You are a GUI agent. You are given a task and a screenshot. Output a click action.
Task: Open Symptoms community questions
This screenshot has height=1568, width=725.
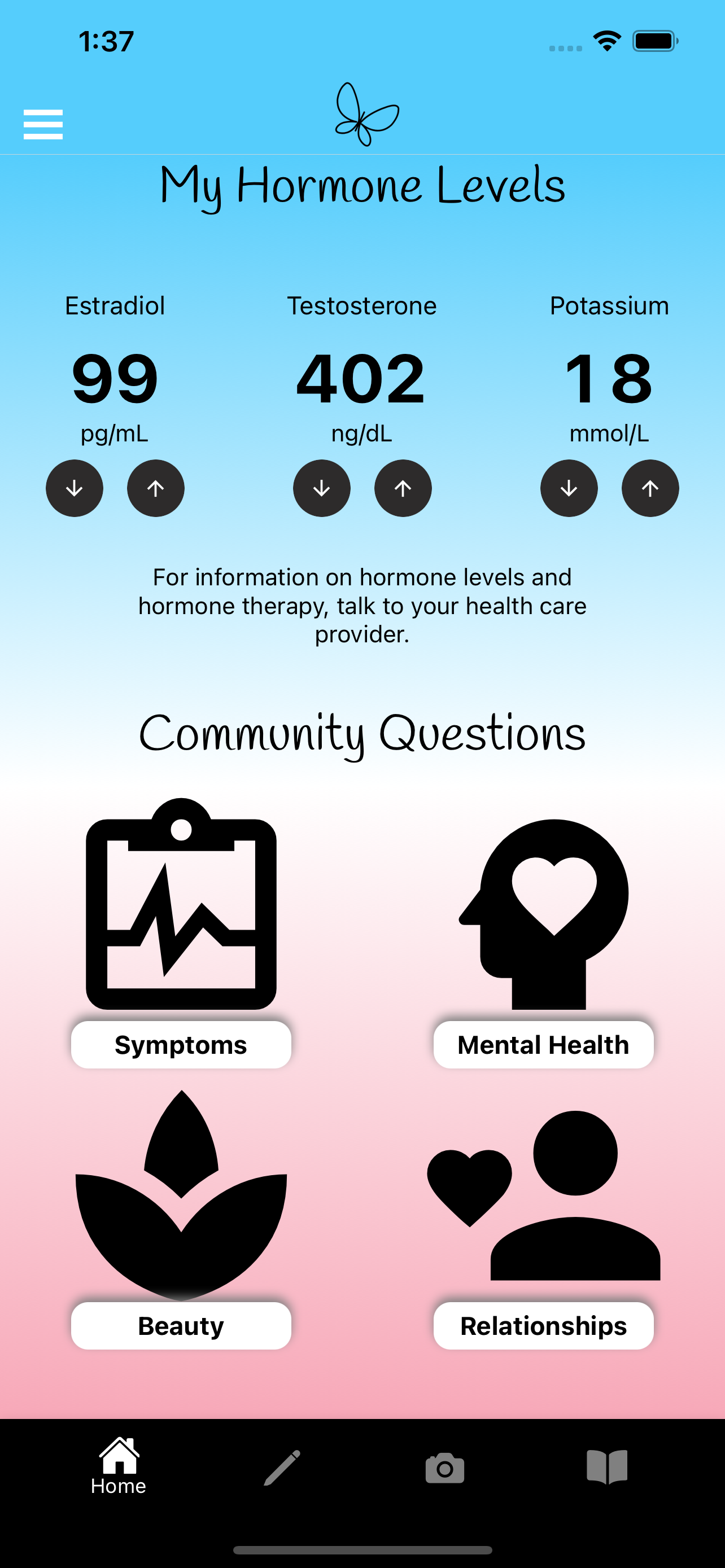[x=181, y=1045]
